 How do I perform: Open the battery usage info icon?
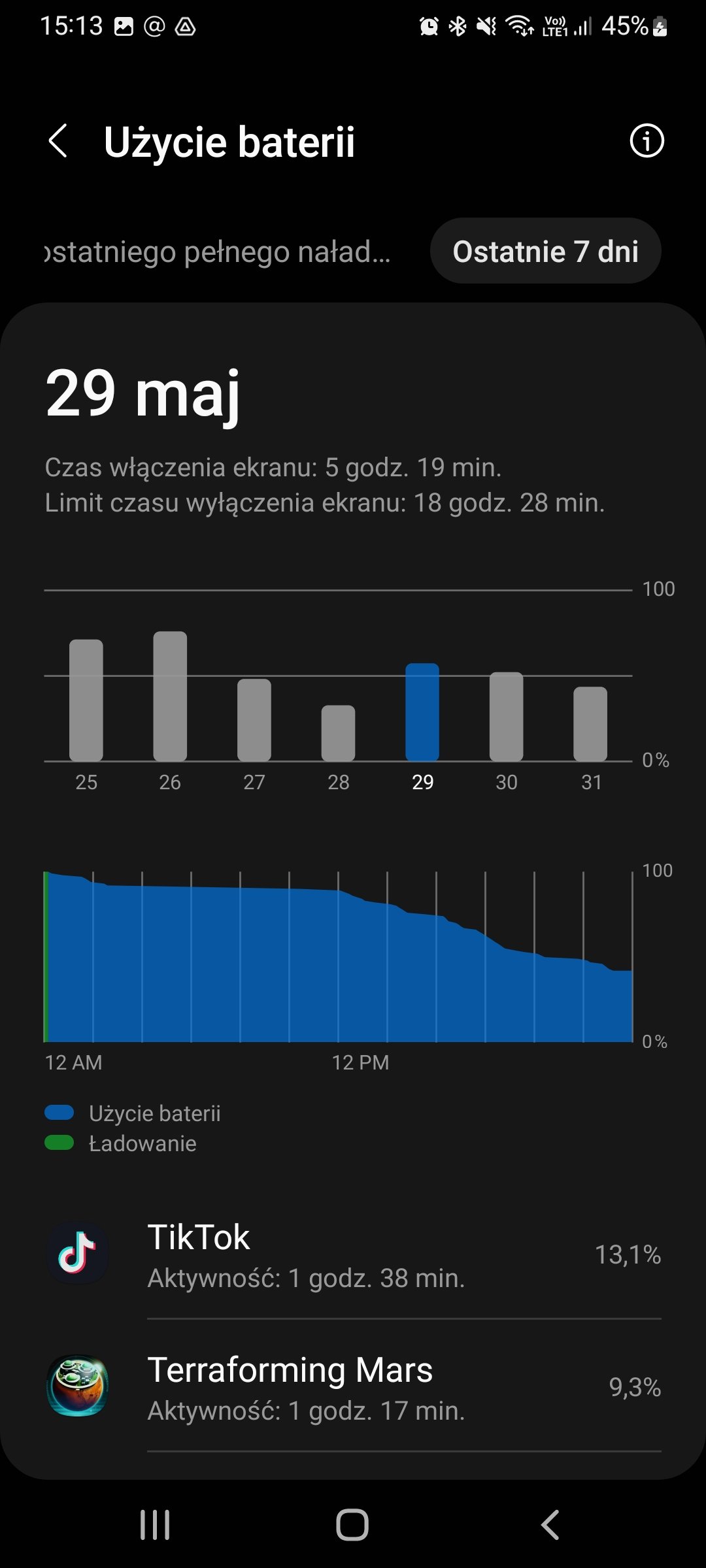tap(647, 141)
